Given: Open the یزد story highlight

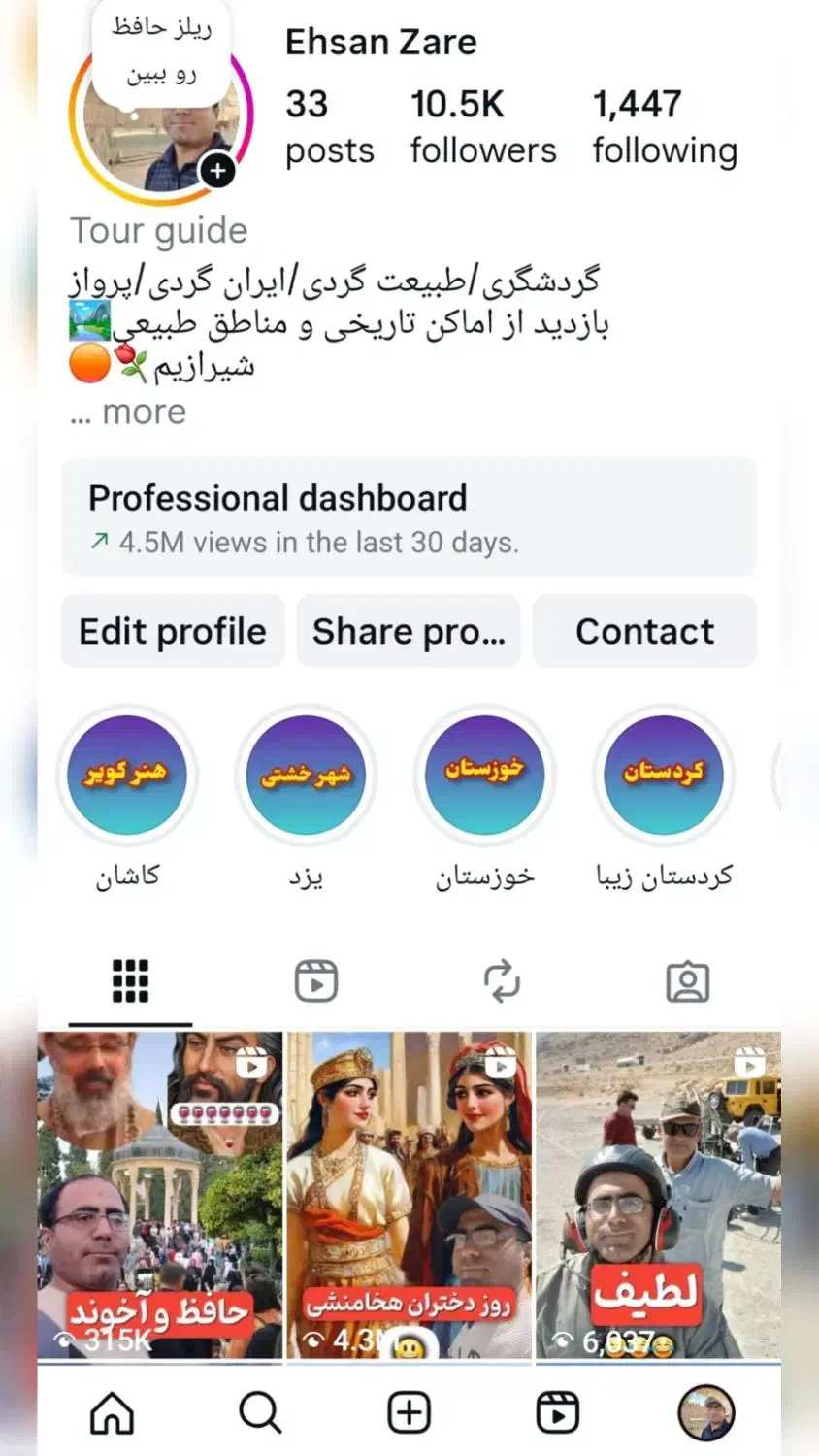Looking at the screenshot, I should click(306, 776).
